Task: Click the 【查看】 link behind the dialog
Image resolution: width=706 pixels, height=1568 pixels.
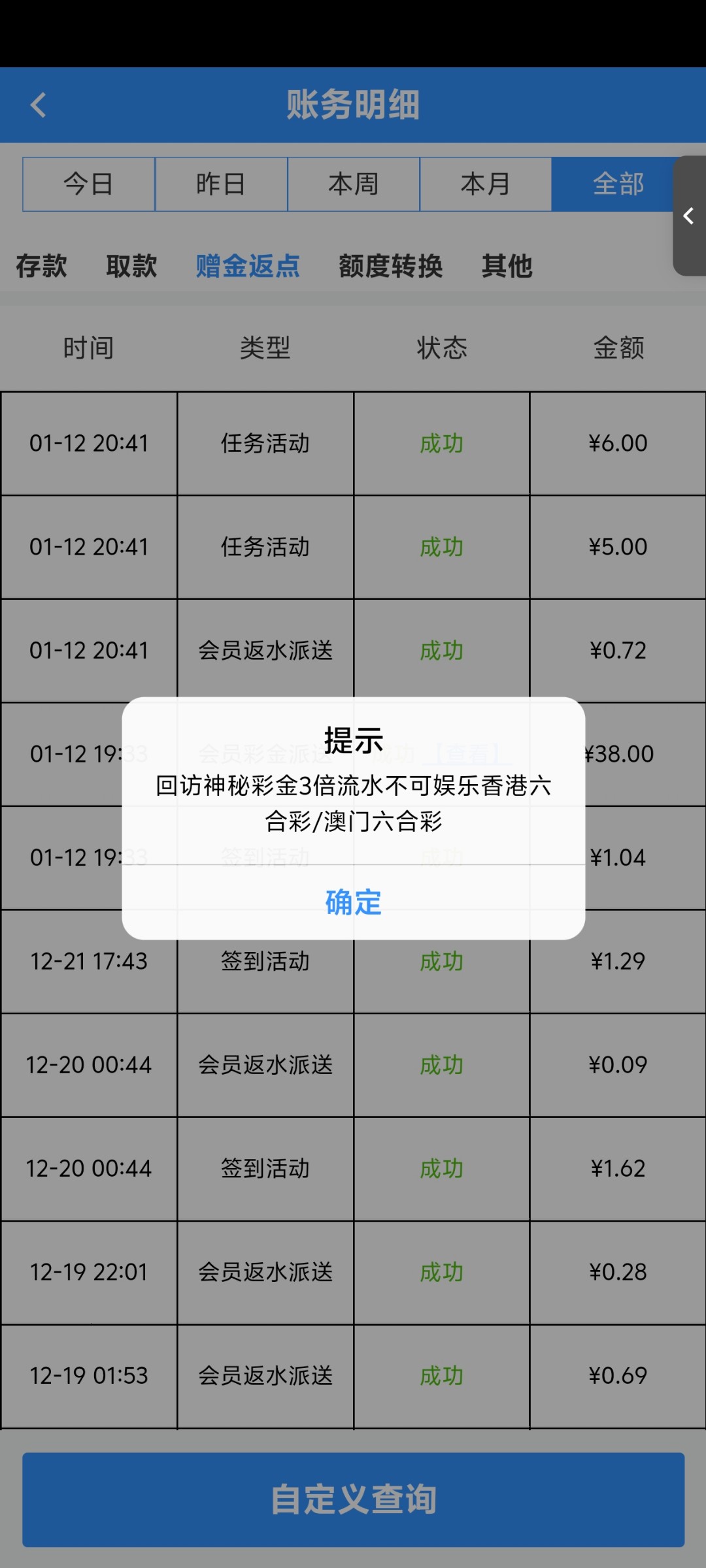Action: (474, 753)
